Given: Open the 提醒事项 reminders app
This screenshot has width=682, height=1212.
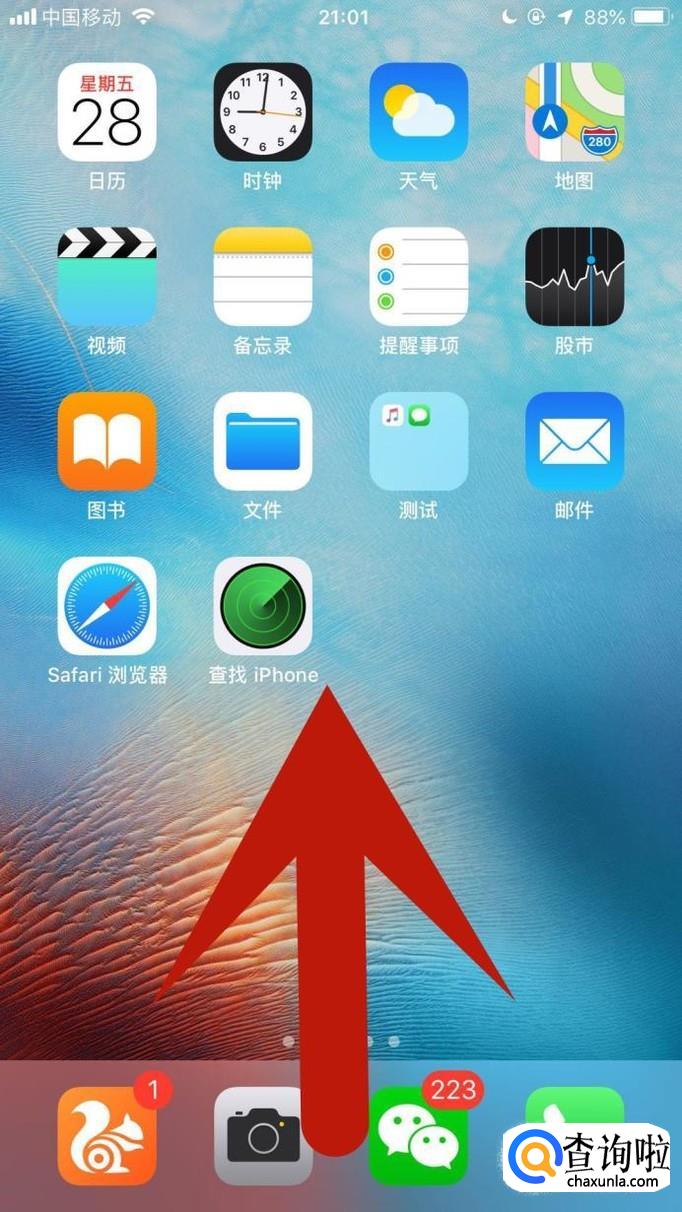Looking at the screenshot, I should [x=419, y=276].
